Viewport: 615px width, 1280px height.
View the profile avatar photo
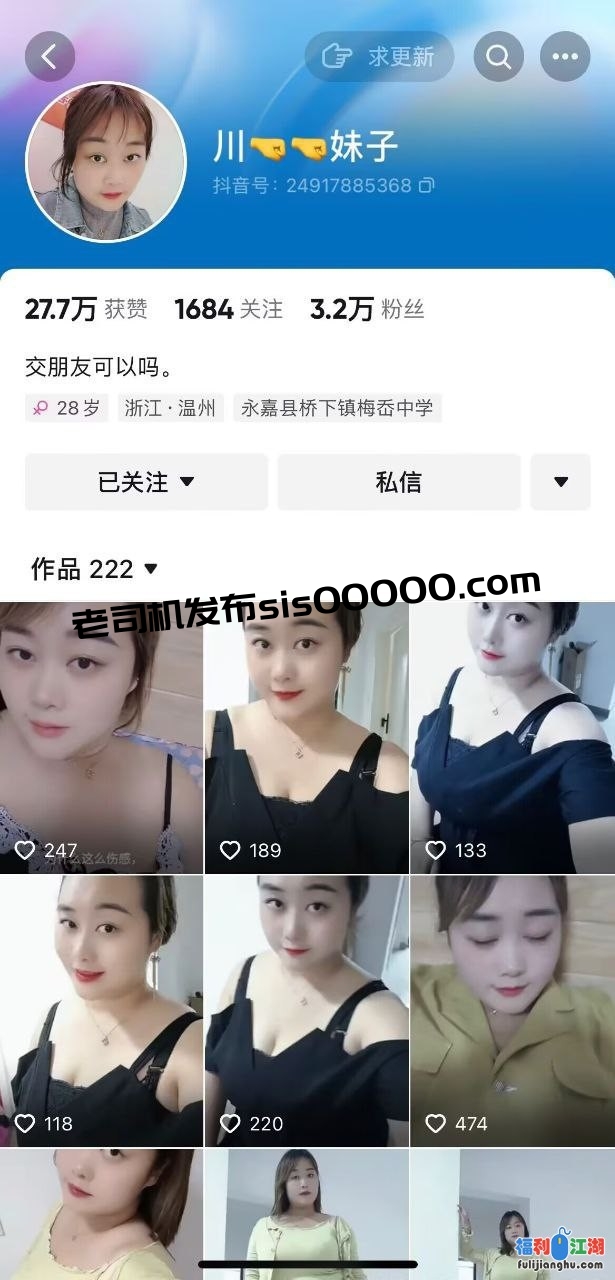(105, 162)
